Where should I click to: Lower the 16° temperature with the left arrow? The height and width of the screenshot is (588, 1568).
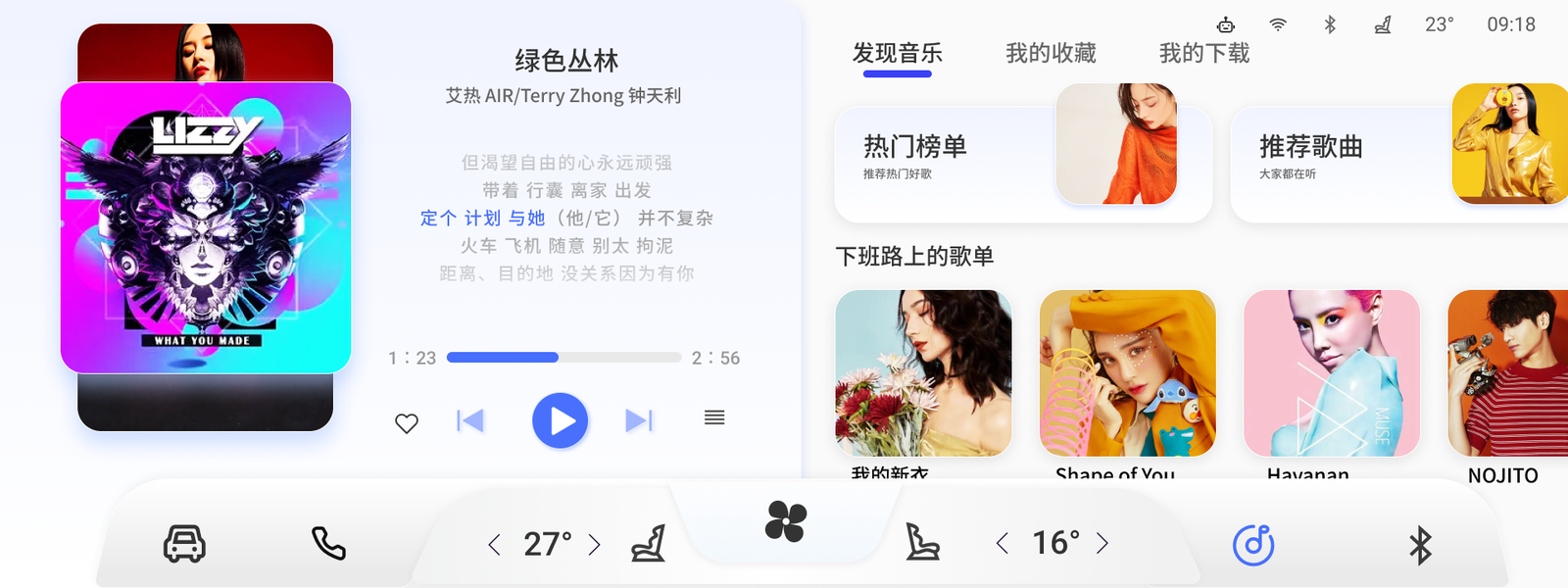coord(1002,544)
